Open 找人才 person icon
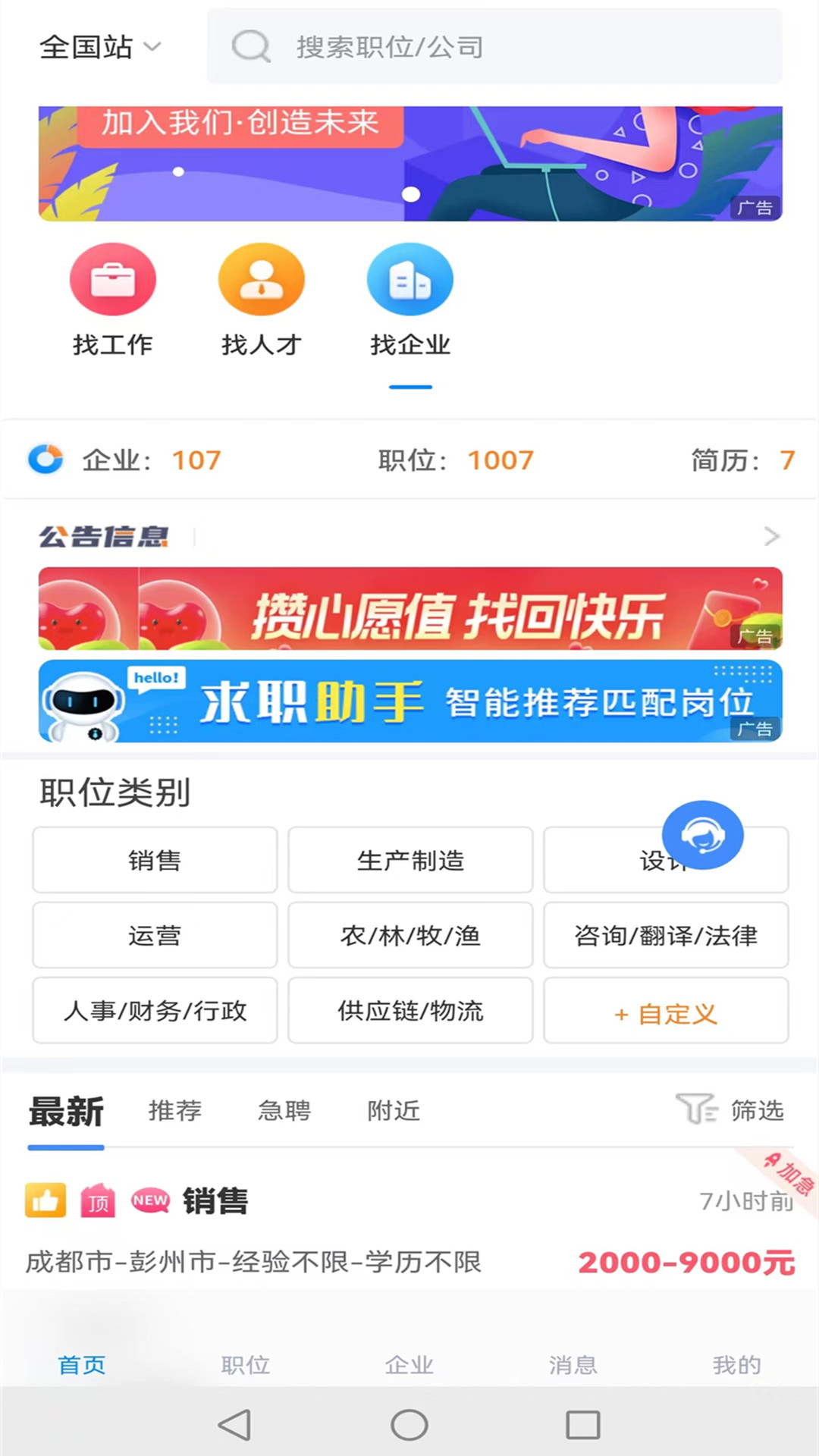Viewport: 819px width, 1456px height. 261,278
